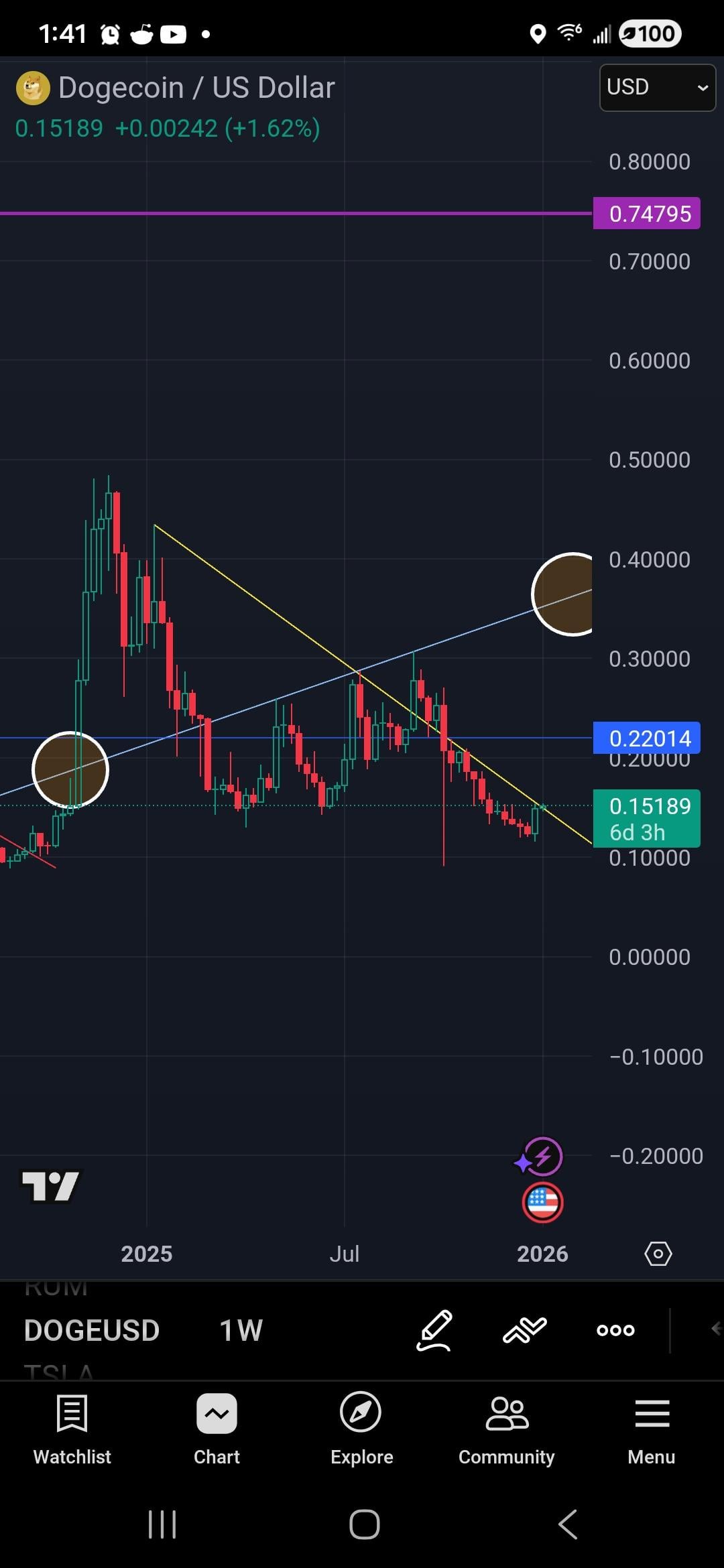Select the Chart tab
This screenshot has width=724, height=1568.
click(x=217, y=1429)
